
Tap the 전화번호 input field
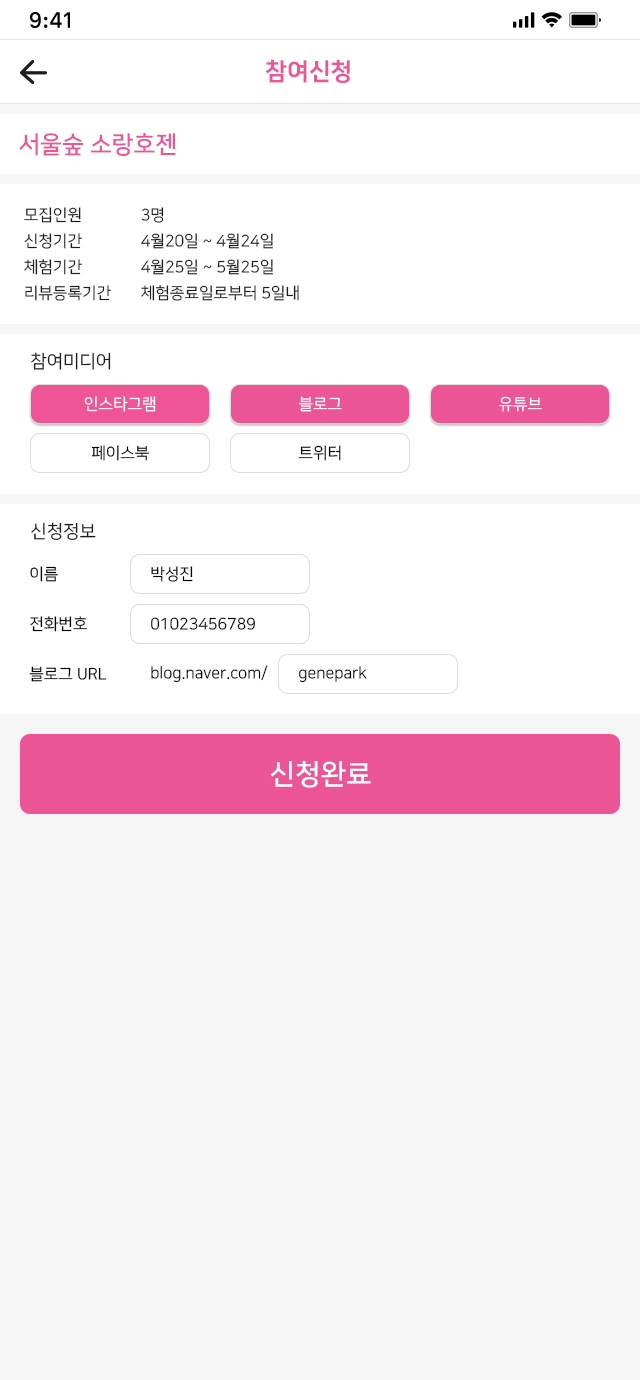point(220,624)
